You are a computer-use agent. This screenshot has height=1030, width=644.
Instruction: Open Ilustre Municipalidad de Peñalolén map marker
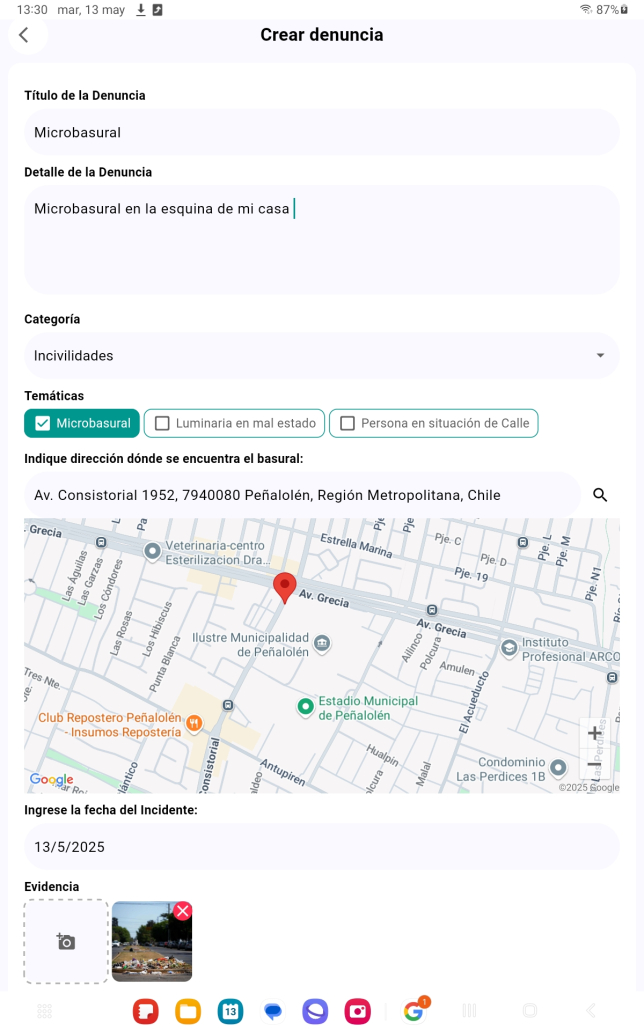click(322, 643)
